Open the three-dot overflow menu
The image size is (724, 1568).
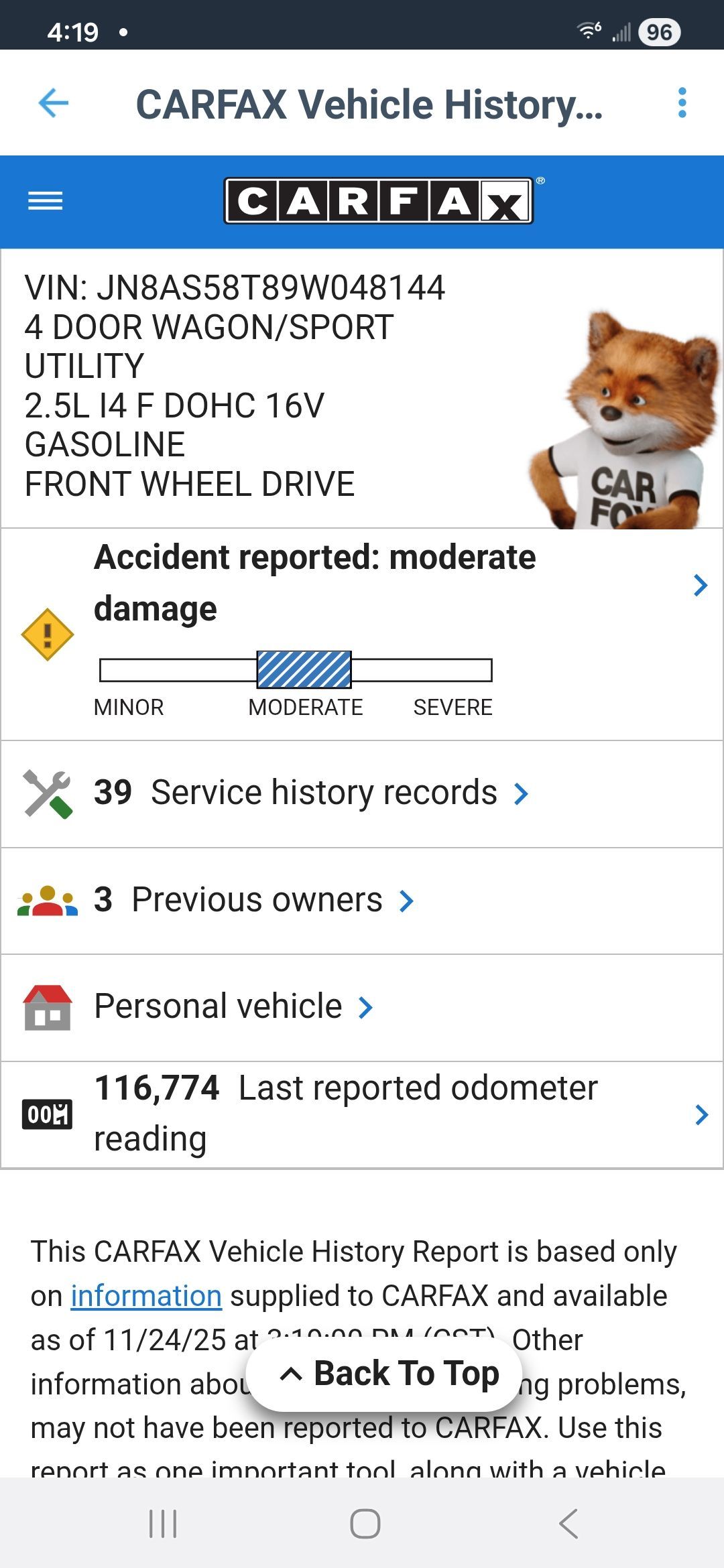click(682, 103)
